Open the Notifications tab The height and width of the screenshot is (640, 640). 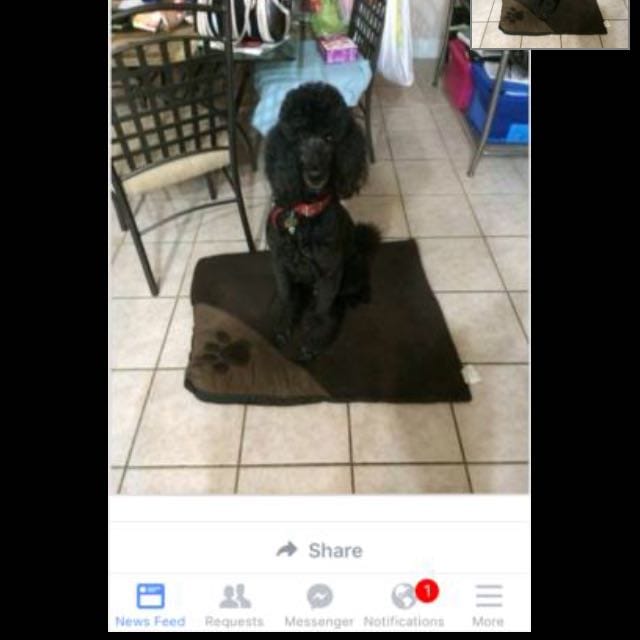pyautogui.click(x=404, y=605)
